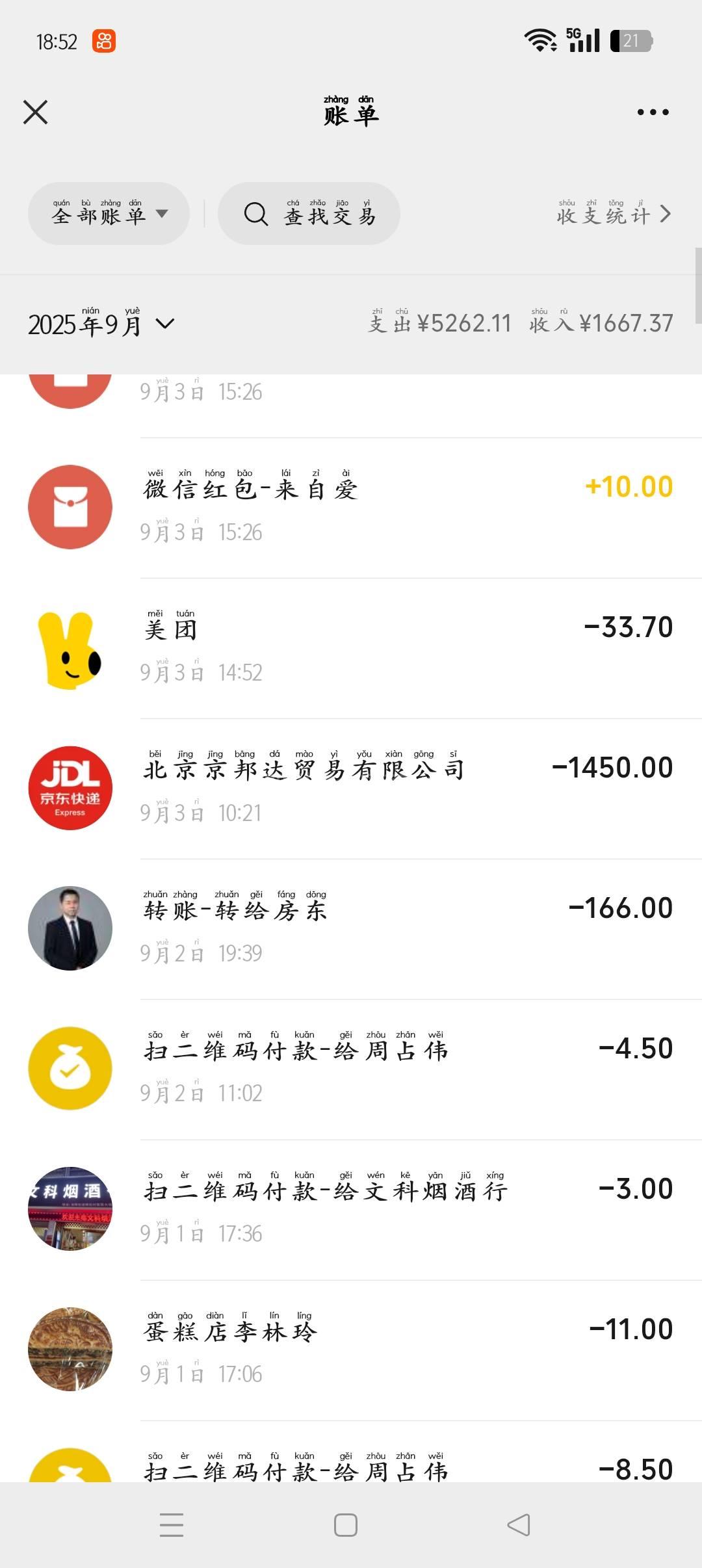The width and height of the screenshot is (702, 1568).
Task: Close the 账单 bill page
Action: click(x=36, y=112)
